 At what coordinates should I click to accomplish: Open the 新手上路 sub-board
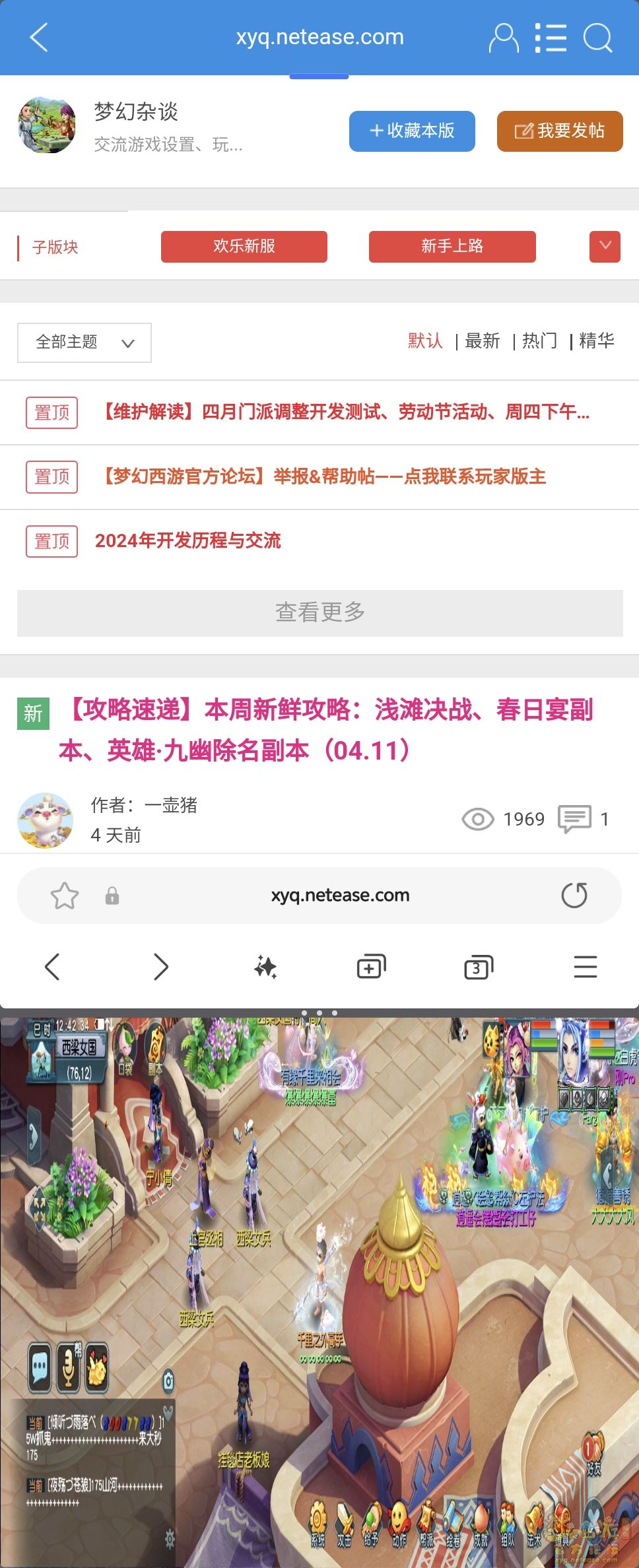[x=452, y=247]
